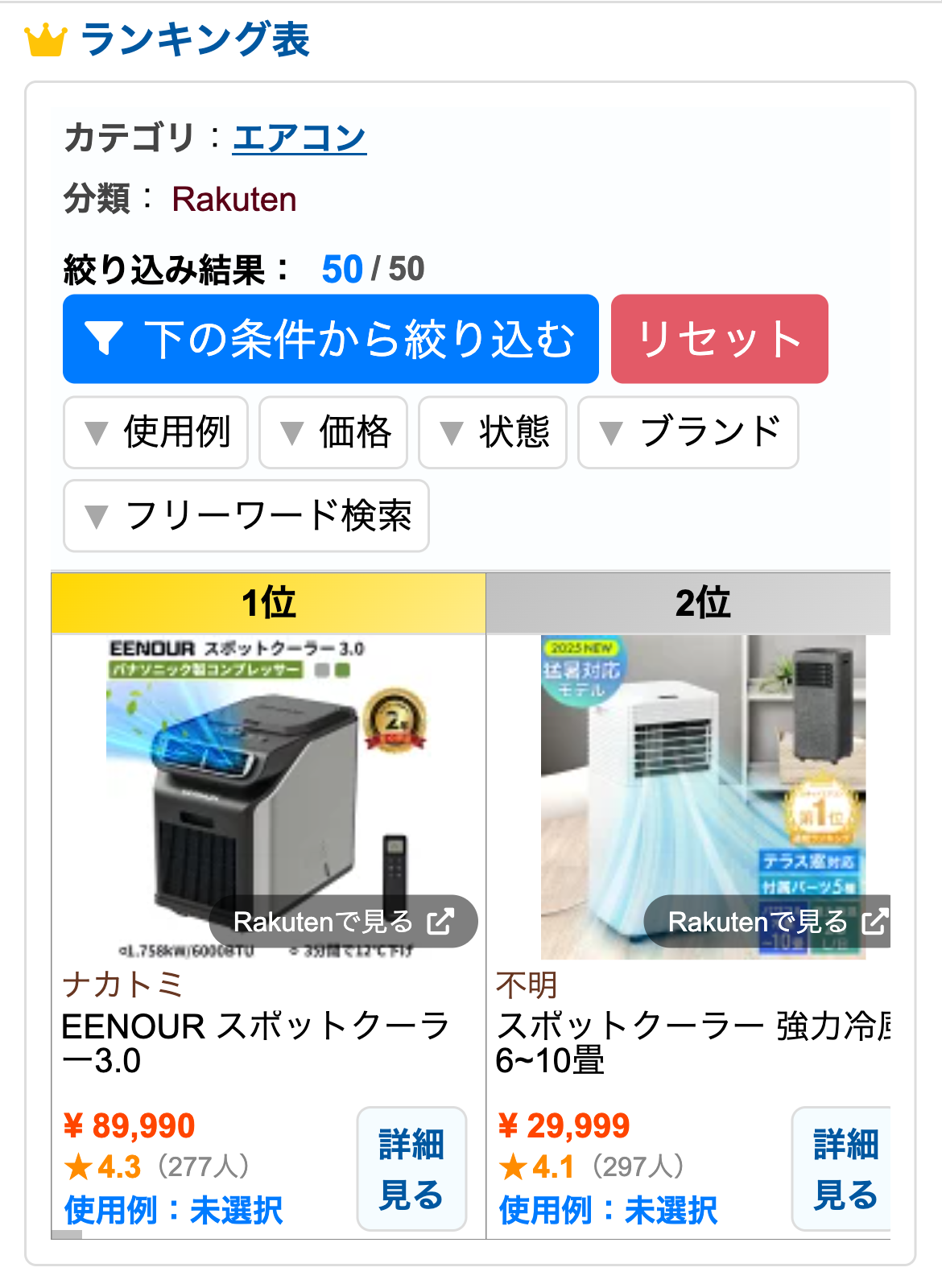
Task: Open the ブランド filter dropdown
Action: [x=688, y=432]
